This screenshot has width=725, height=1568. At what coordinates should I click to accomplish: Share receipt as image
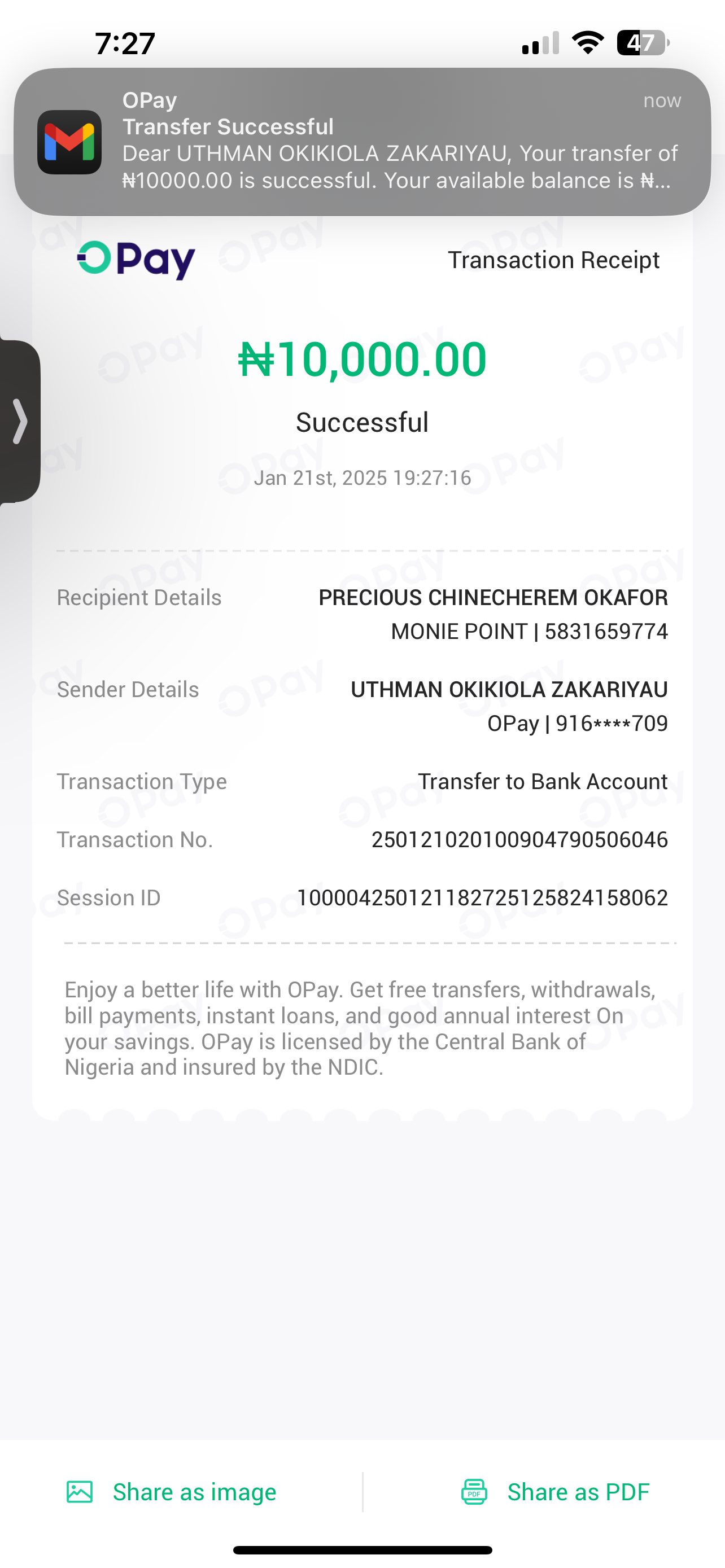tap(172, 1492)
